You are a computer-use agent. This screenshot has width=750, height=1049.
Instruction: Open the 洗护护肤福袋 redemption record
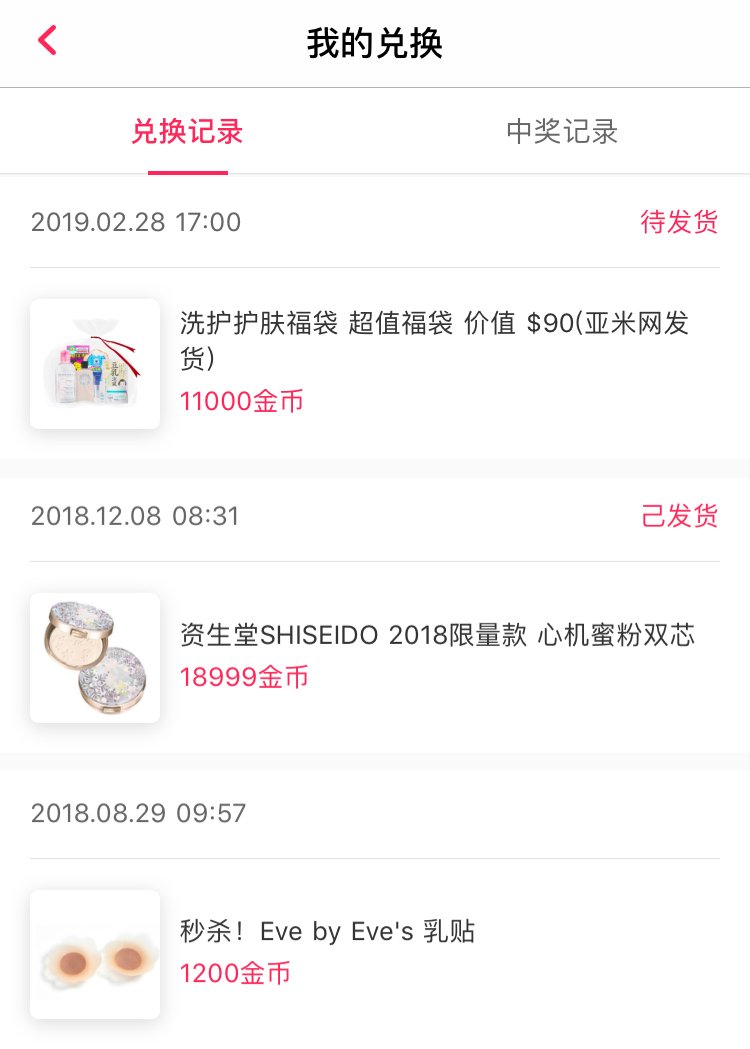point(434,340)
